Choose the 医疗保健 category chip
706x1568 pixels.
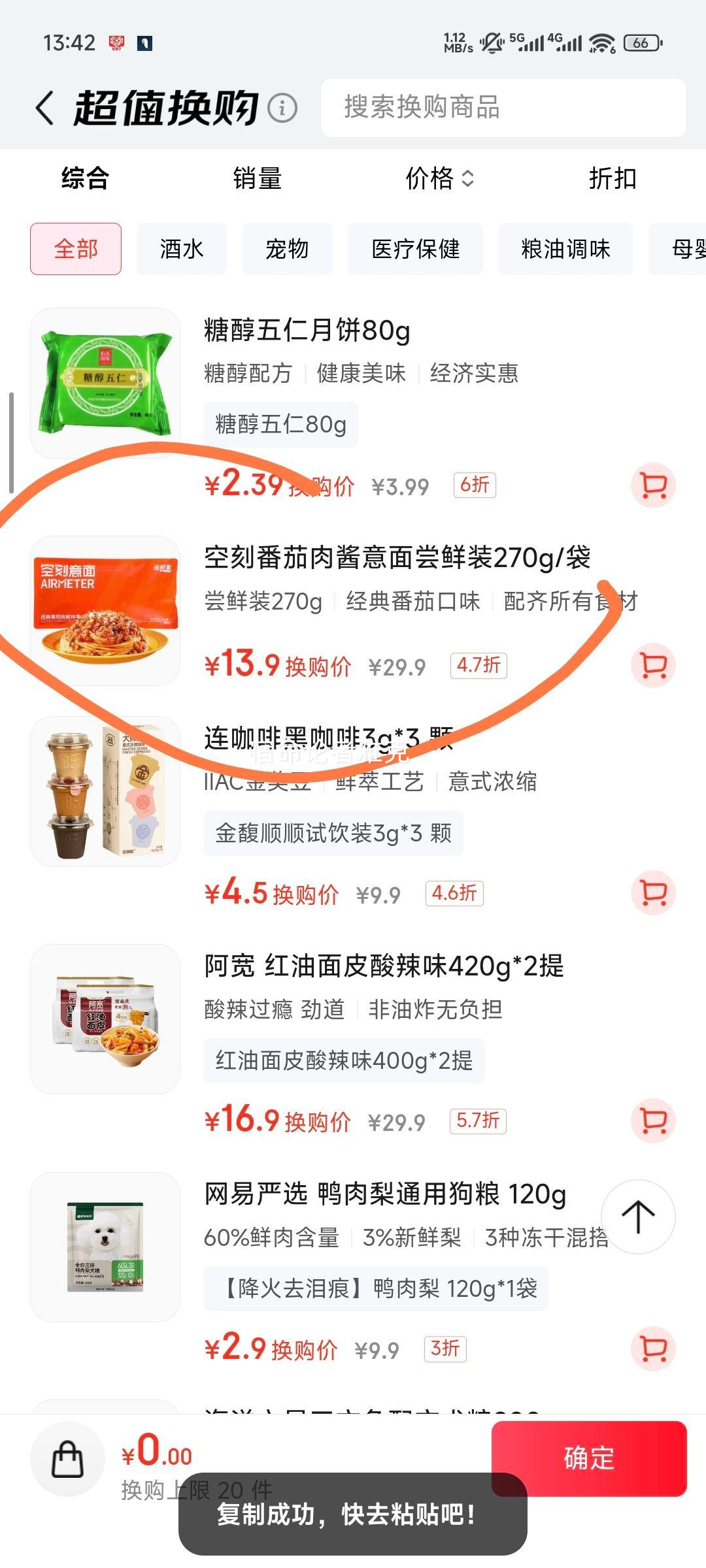[x=415, y=249]
